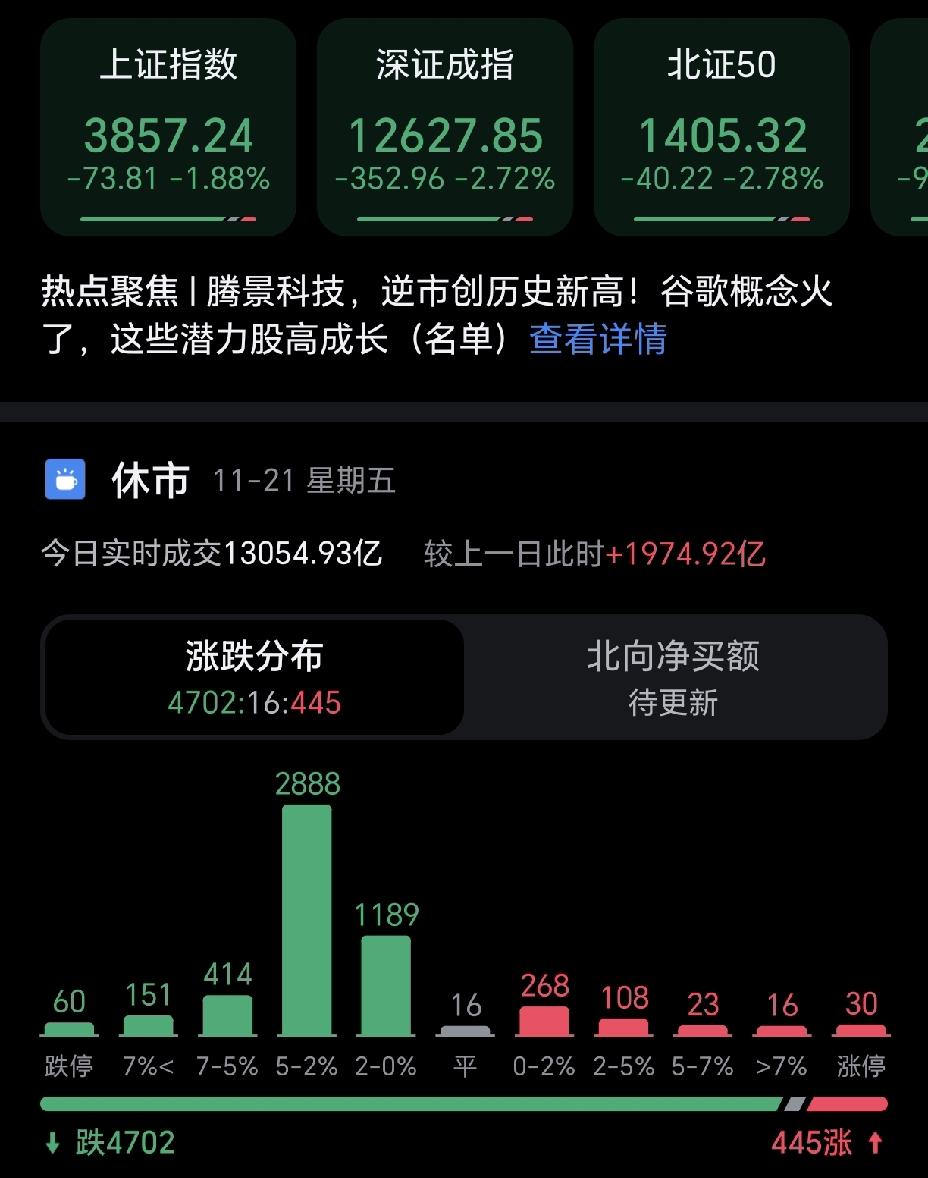Image resolution: width=928 pixels, height=1178 pixels.
Task: Switch to the 涨跌分布 tab
Action: [252, 676]
